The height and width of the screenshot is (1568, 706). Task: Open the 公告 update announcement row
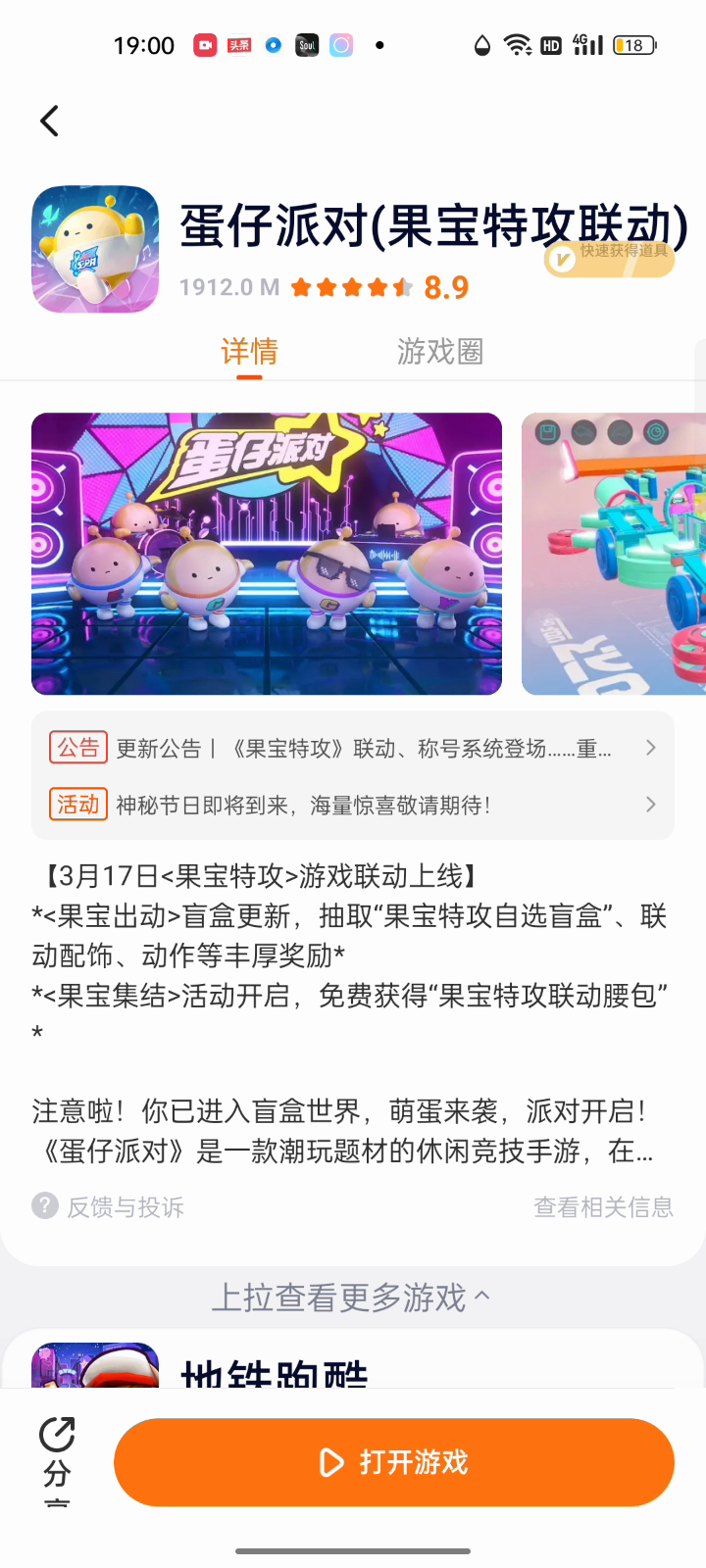point(353,749)
